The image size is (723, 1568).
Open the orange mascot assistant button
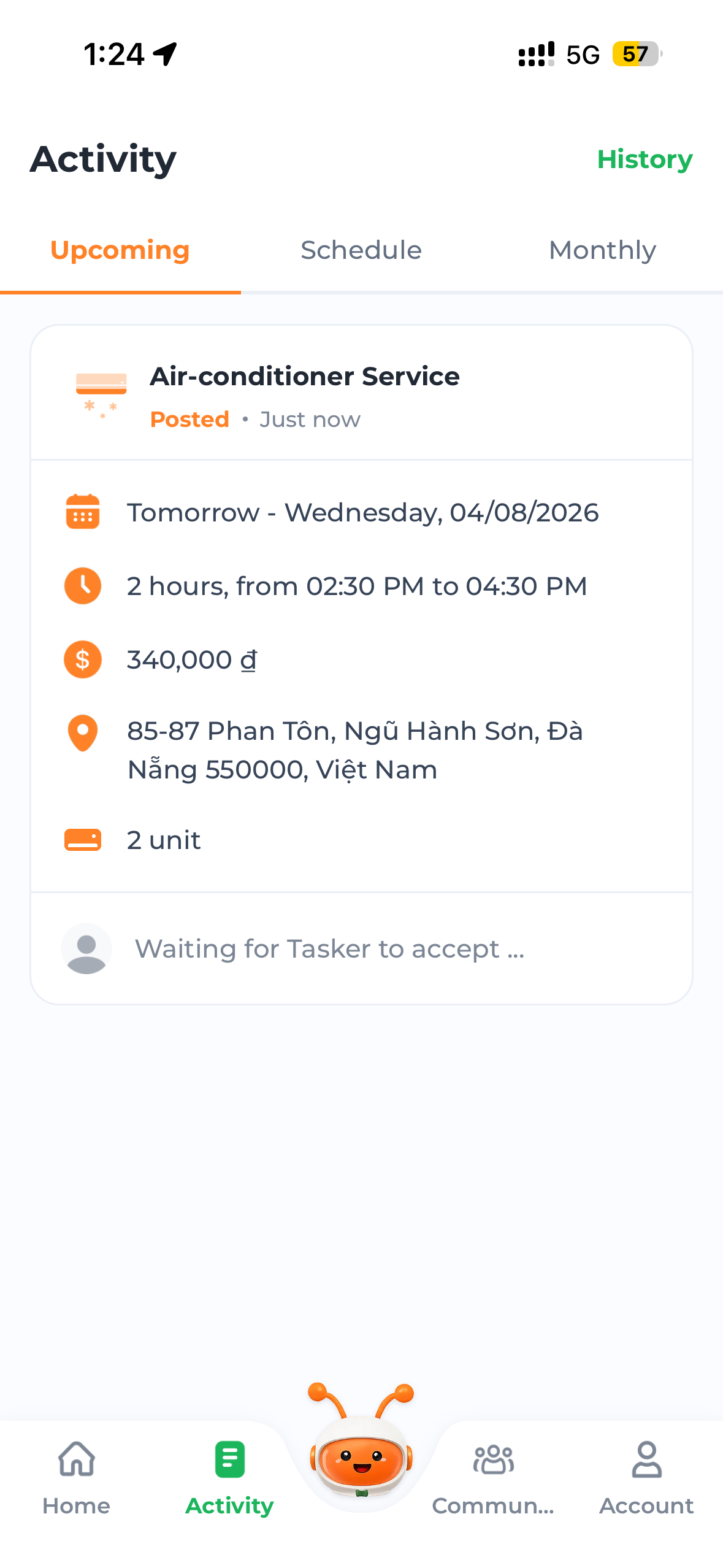361,1454
